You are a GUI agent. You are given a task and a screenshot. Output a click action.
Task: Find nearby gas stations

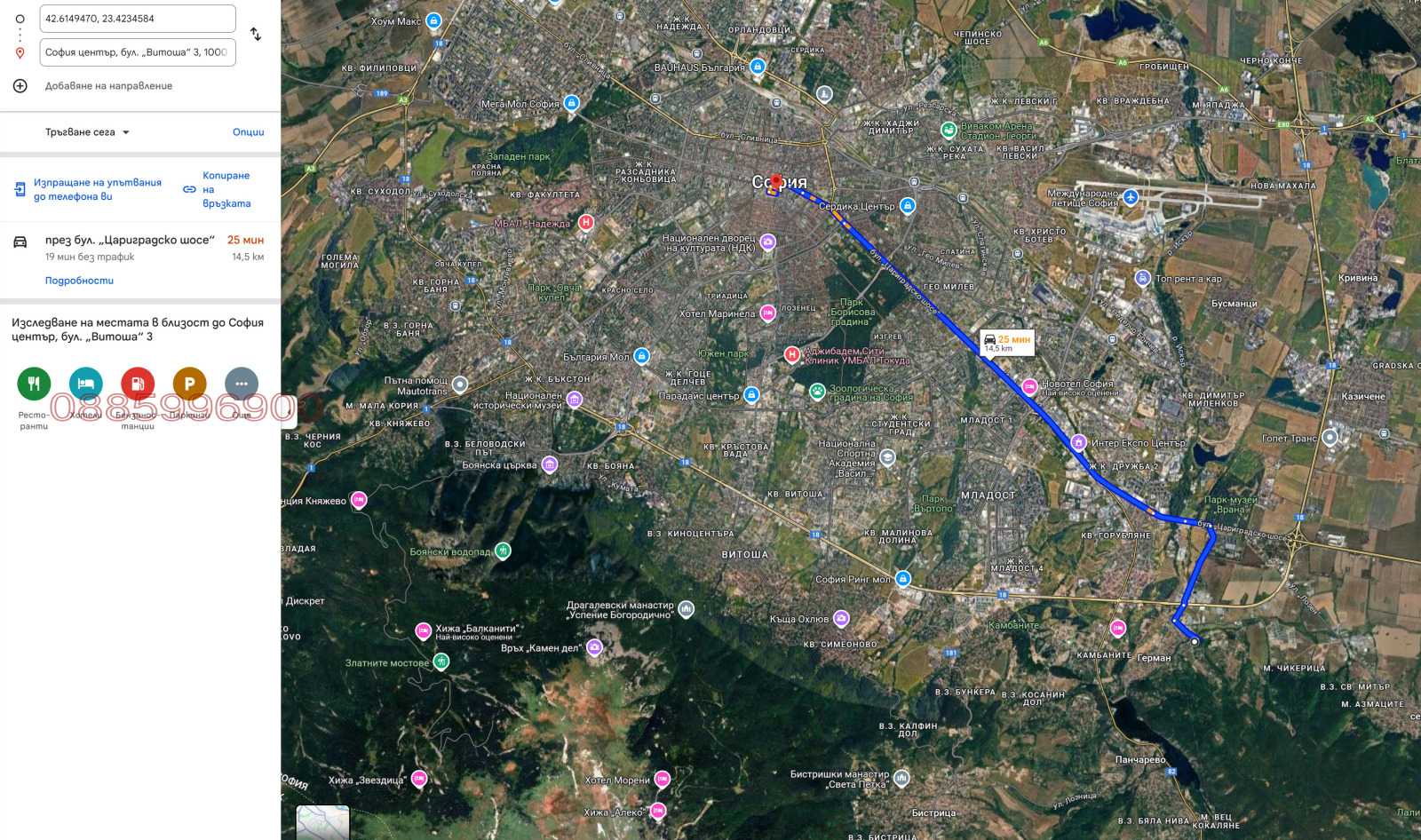(138, 384)
